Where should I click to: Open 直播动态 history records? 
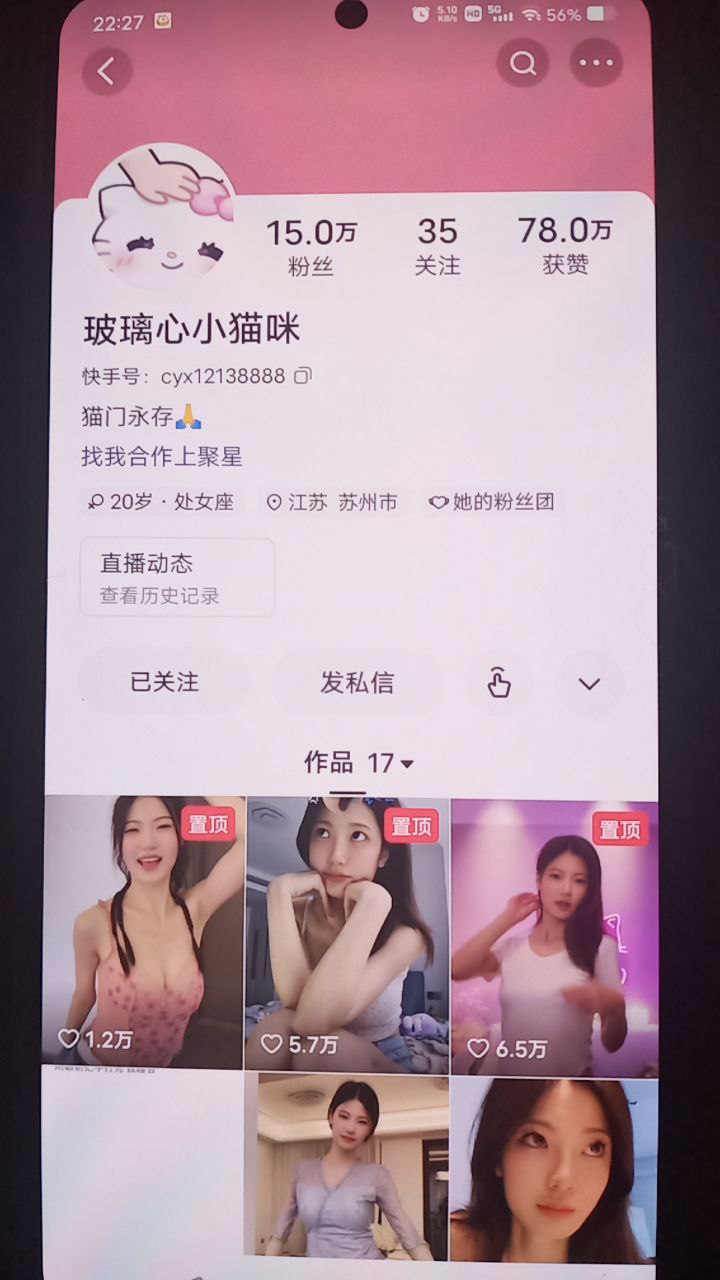[x=176, y=578]
